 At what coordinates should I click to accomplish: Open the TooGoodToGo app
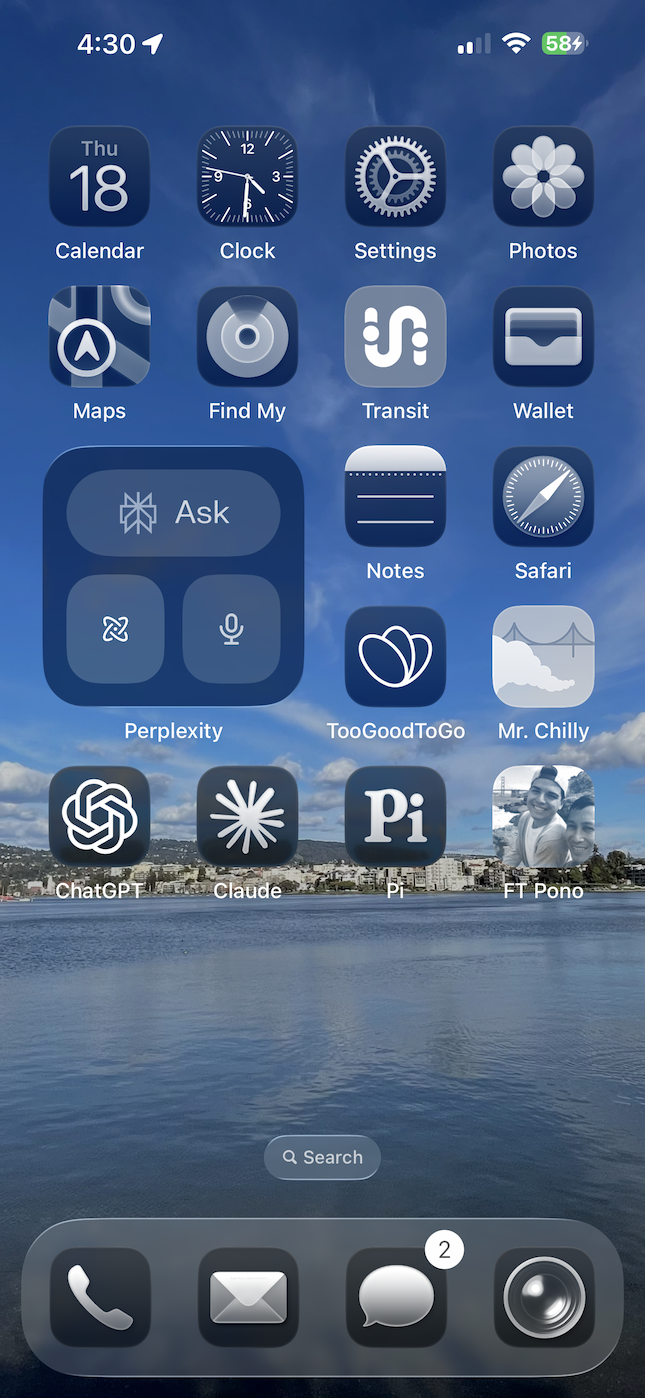click(x=395, y=656)
